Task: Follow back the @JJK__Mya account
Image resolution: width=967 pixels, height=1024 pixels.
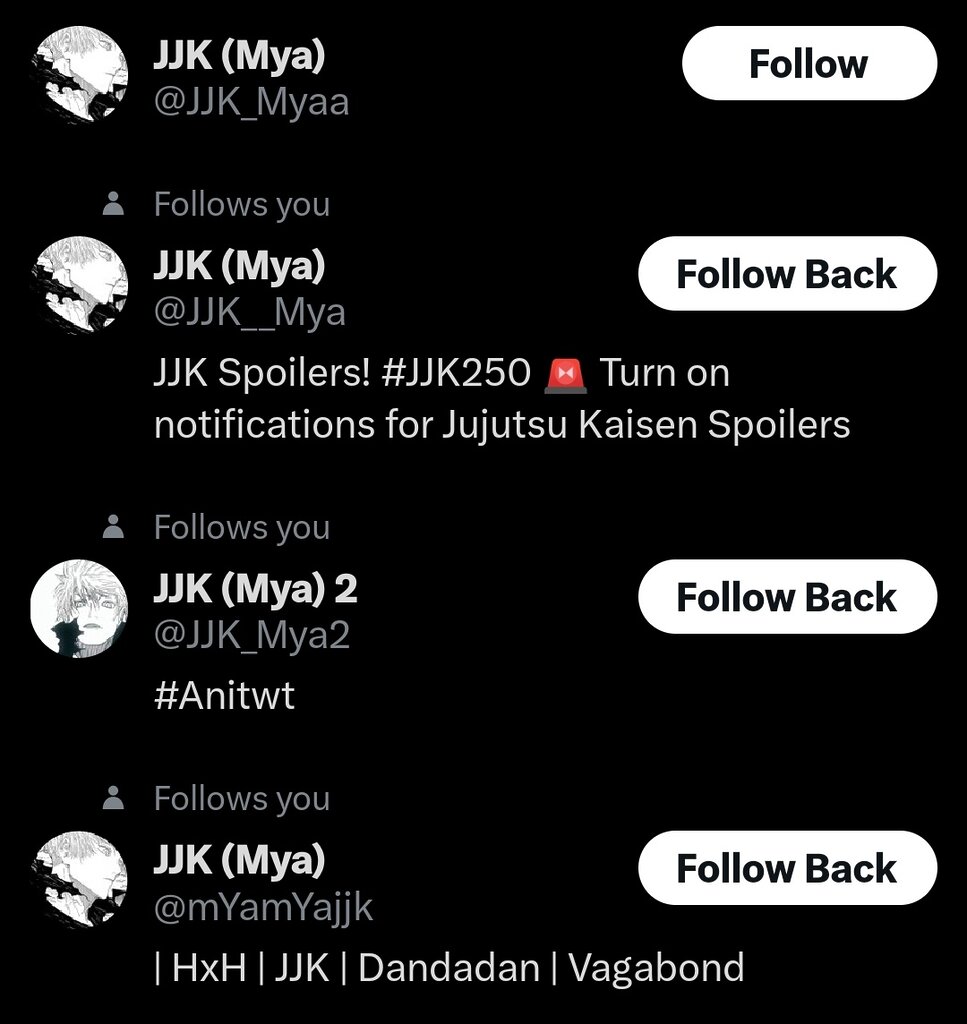Action: pos(787,274)
